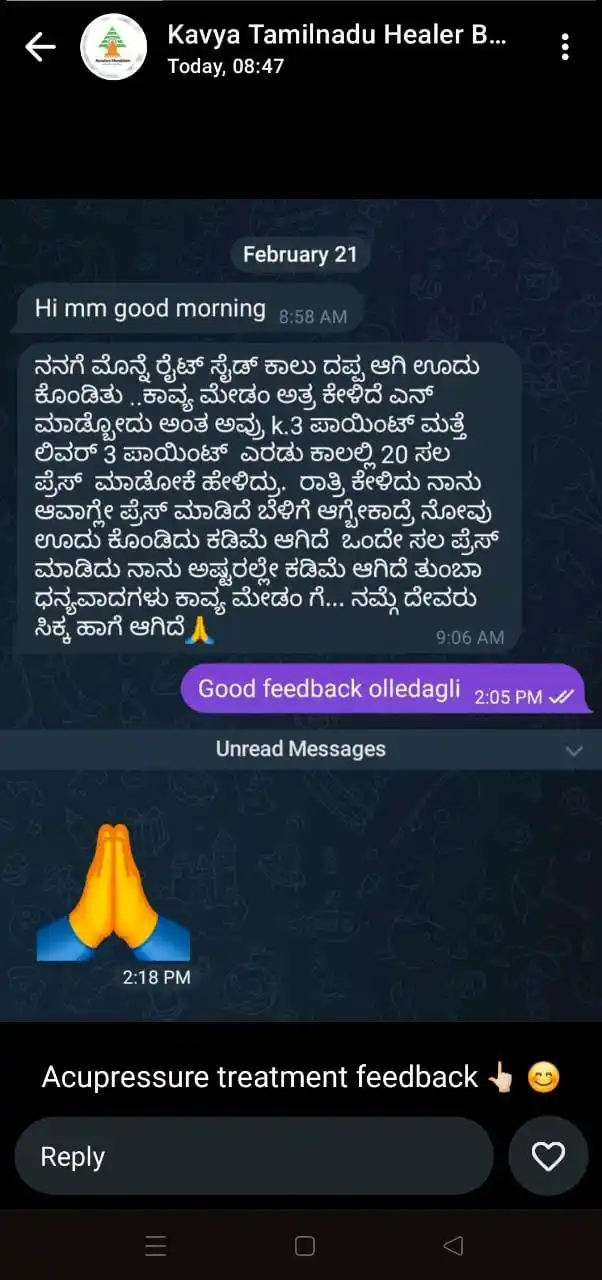Tap the system back button

452,1245
